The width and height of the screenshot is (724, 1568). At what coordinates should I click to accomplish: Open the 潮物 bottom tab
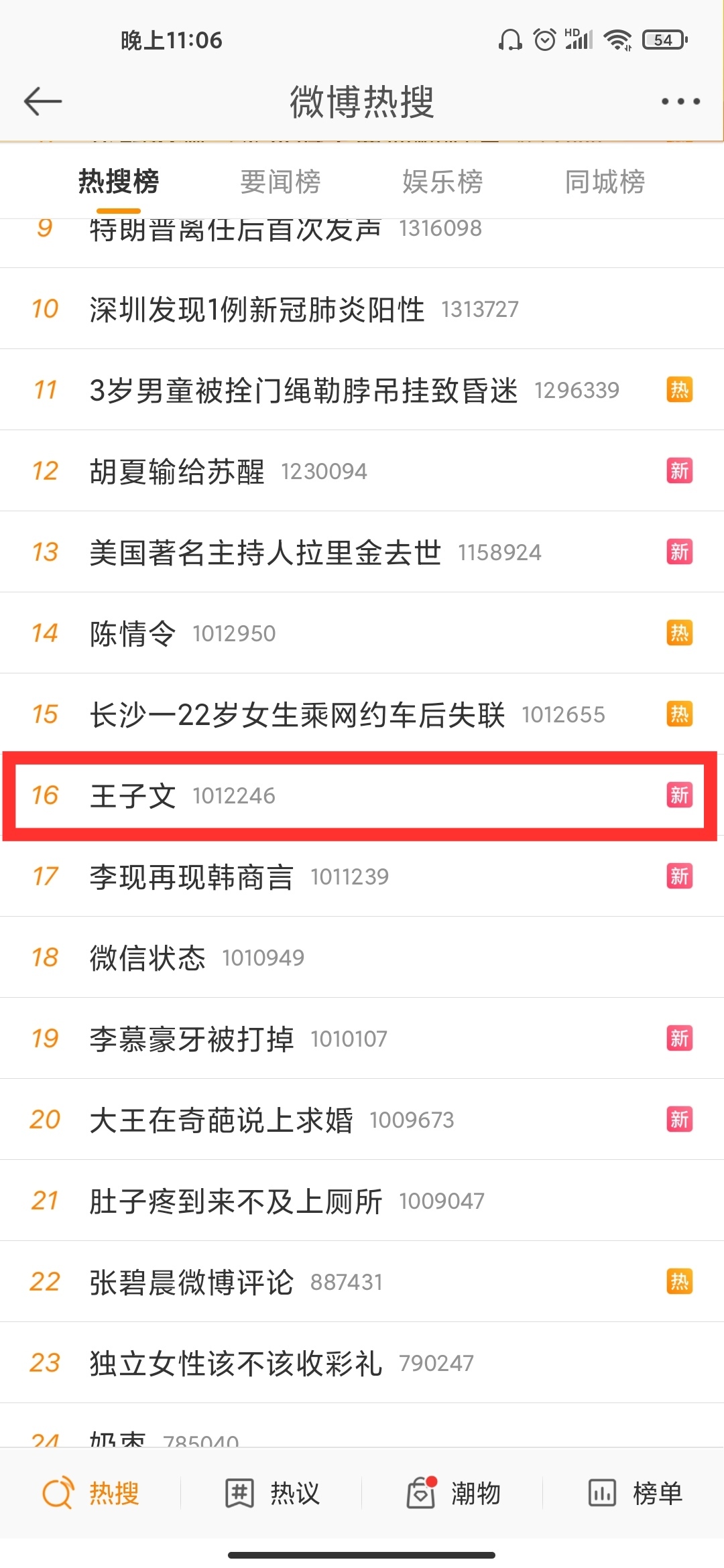coord(453,1493)
